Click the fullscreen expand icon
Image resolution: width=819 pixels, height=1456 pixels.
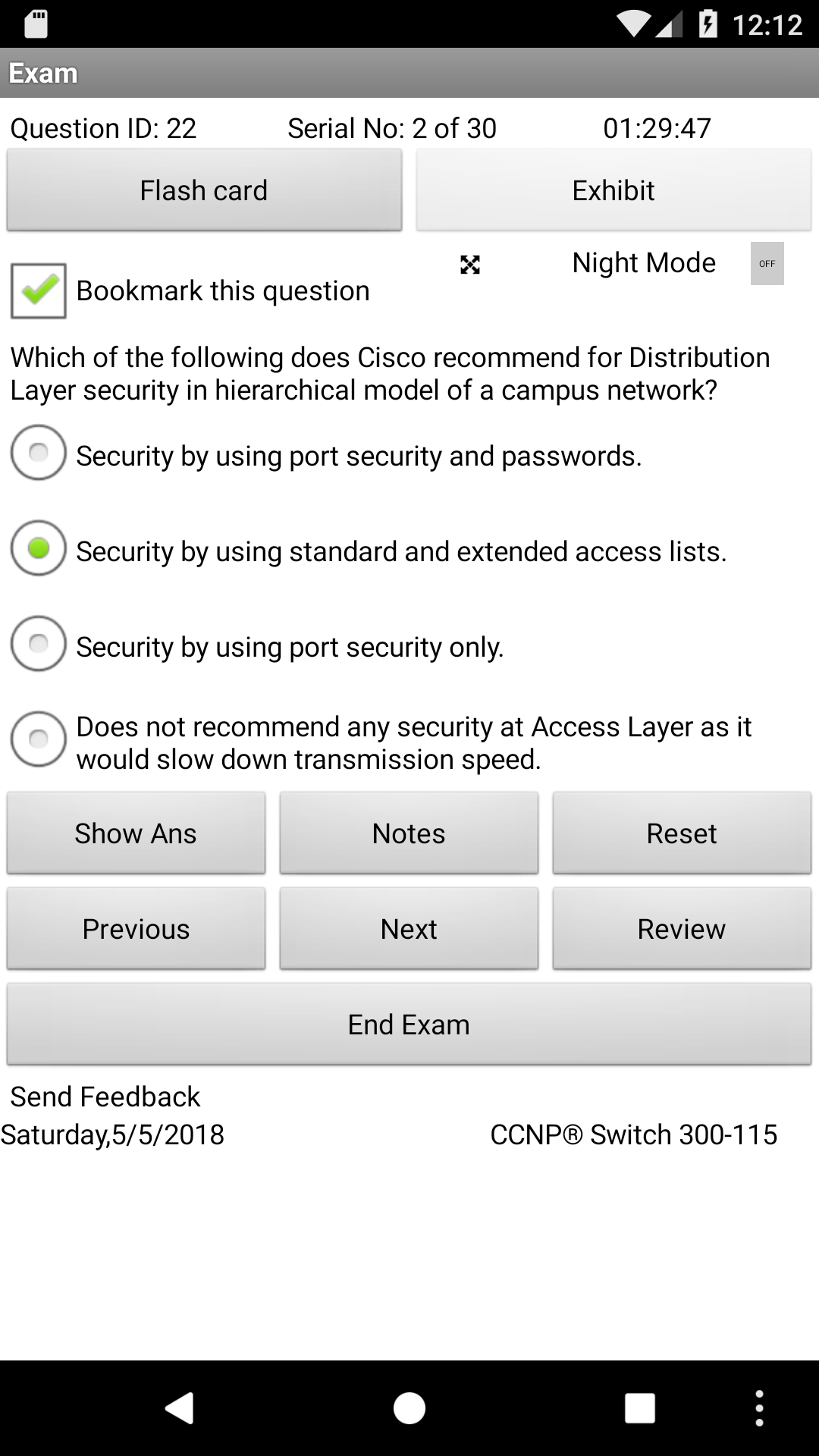(x=471, y=265)
